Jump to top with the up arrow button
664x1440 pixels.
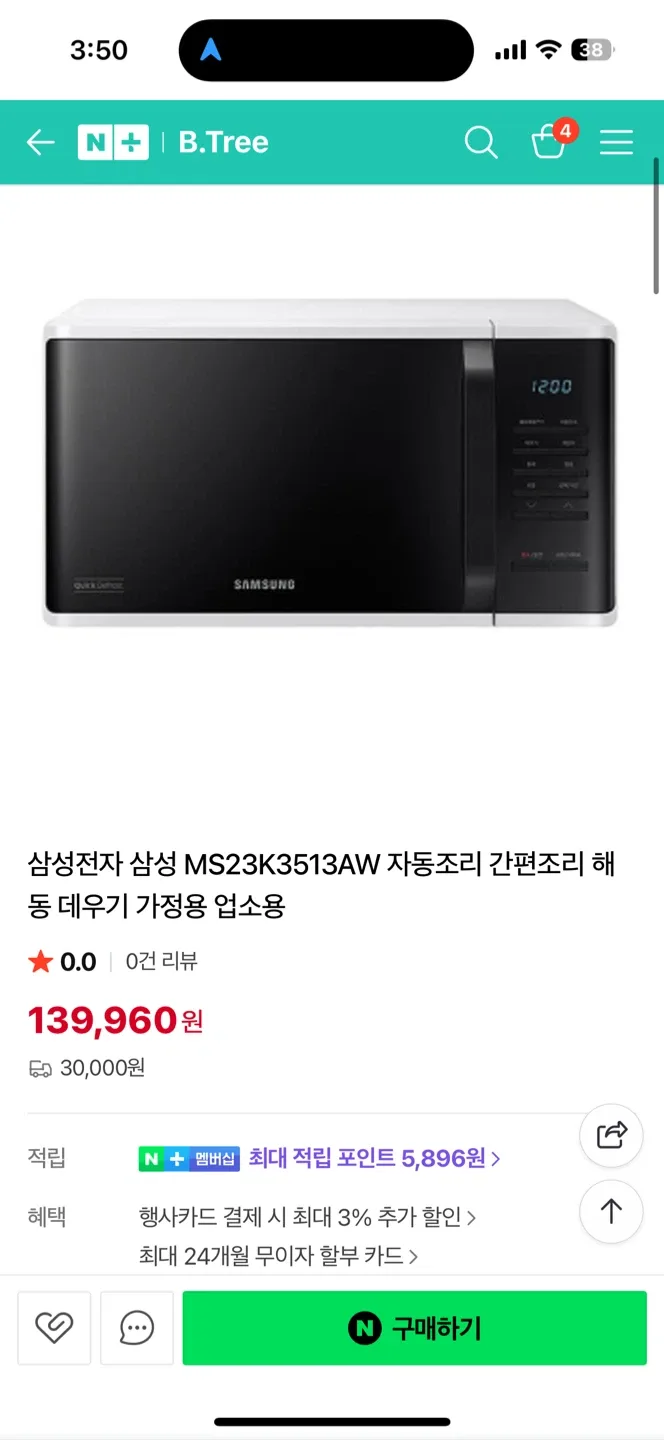pyautogui.click(x=611, y=1211)
